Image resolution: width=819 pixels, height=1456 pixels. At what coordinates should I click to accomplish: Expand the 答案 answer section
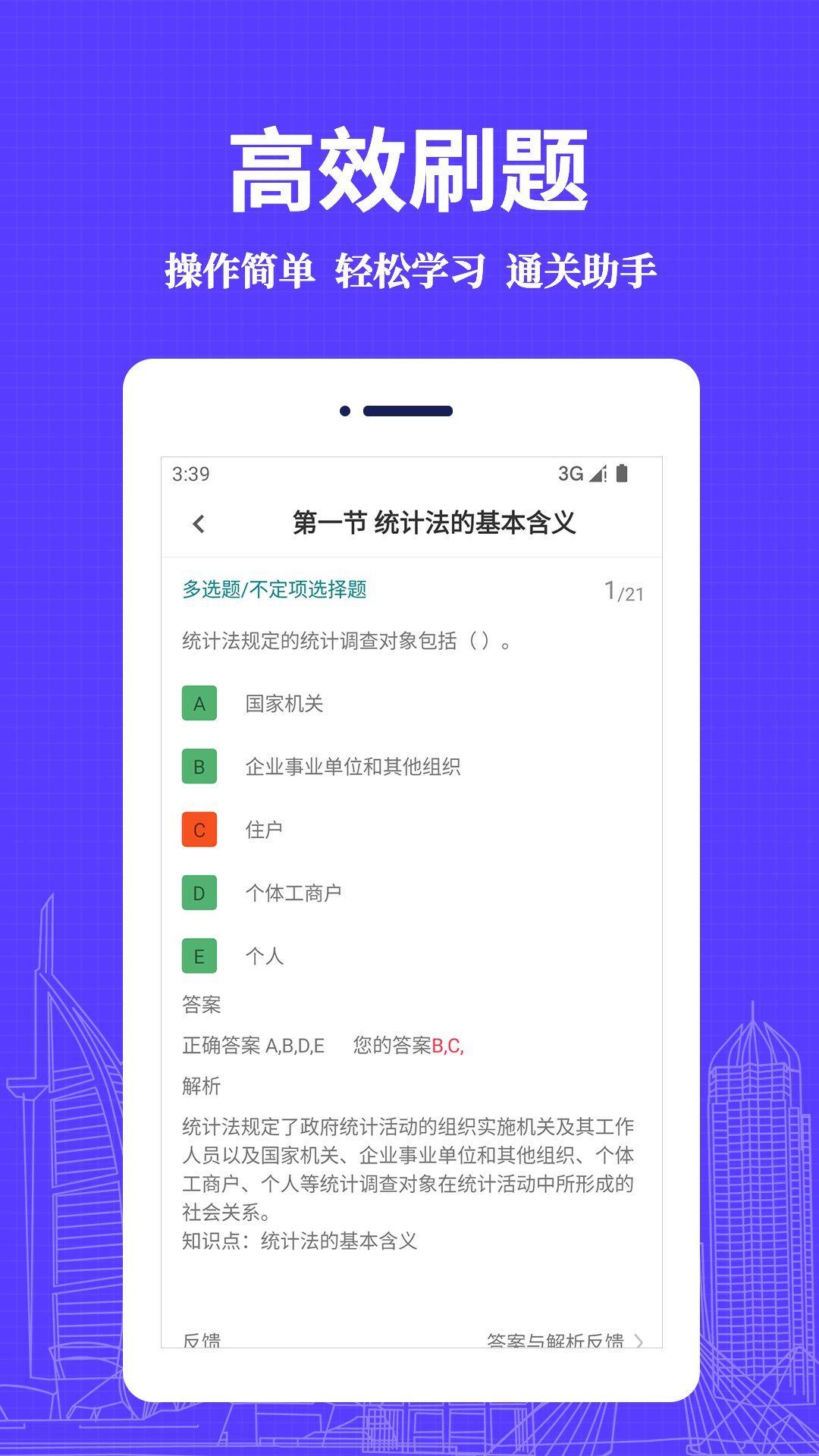201,1003
